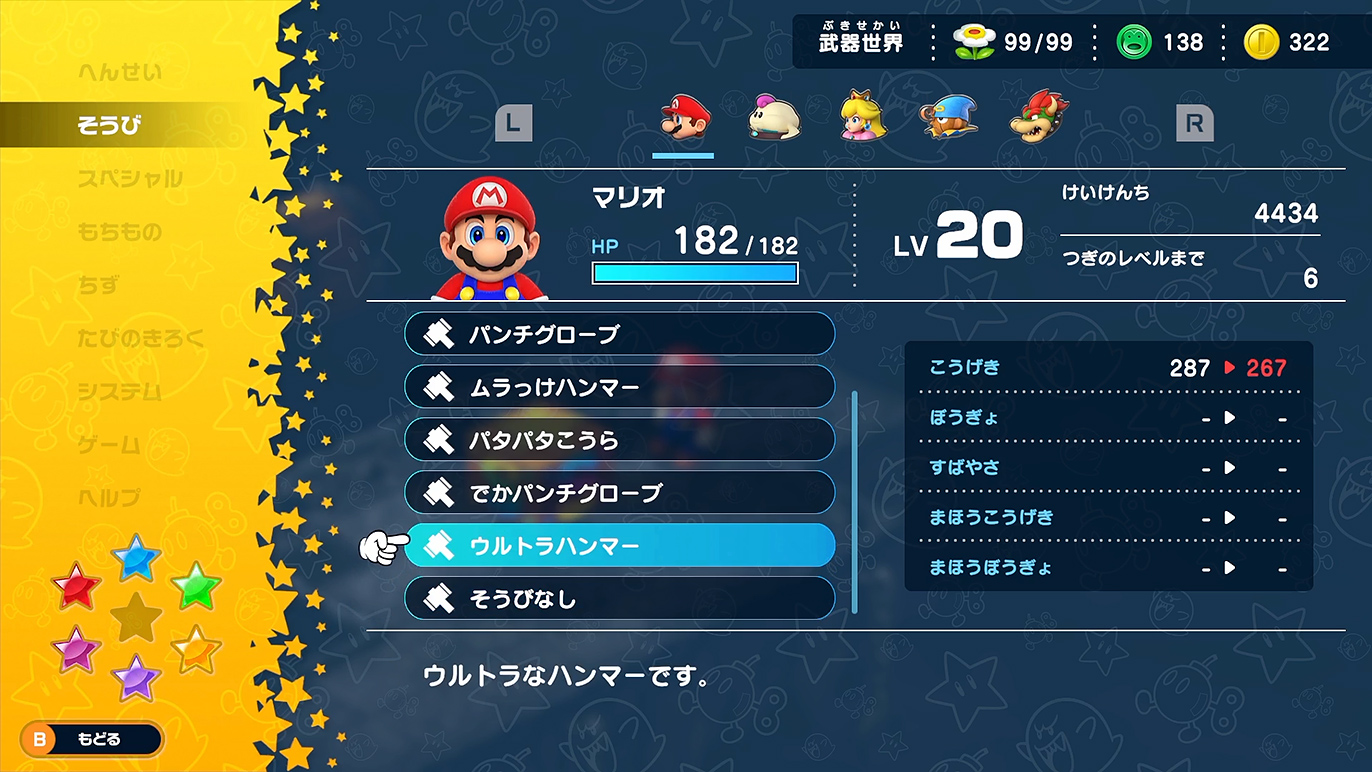Tap the L button for previous character

pyautogui.click(x=514, y=124)
